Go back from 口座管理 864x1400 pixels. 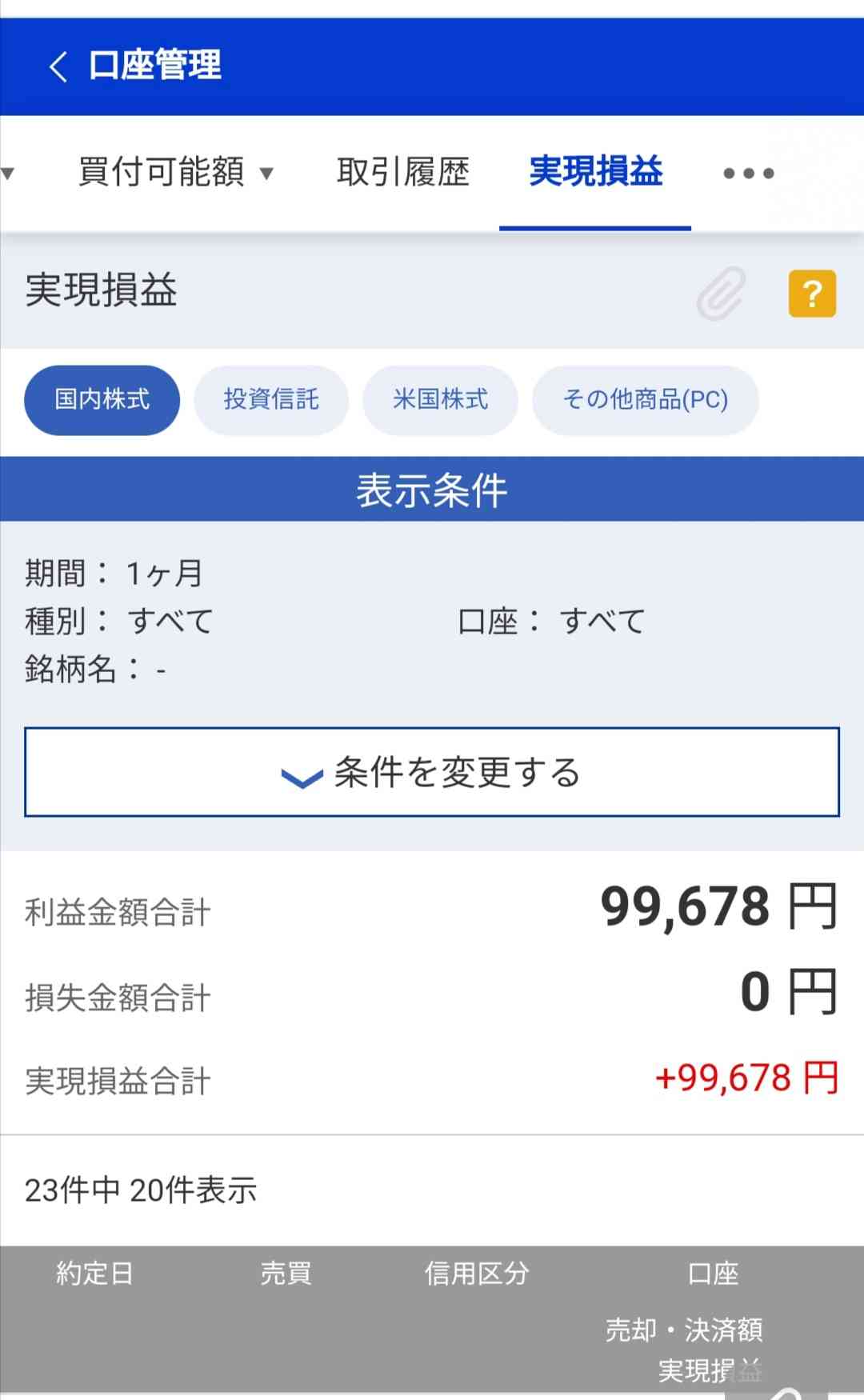(x=58, y=66)
